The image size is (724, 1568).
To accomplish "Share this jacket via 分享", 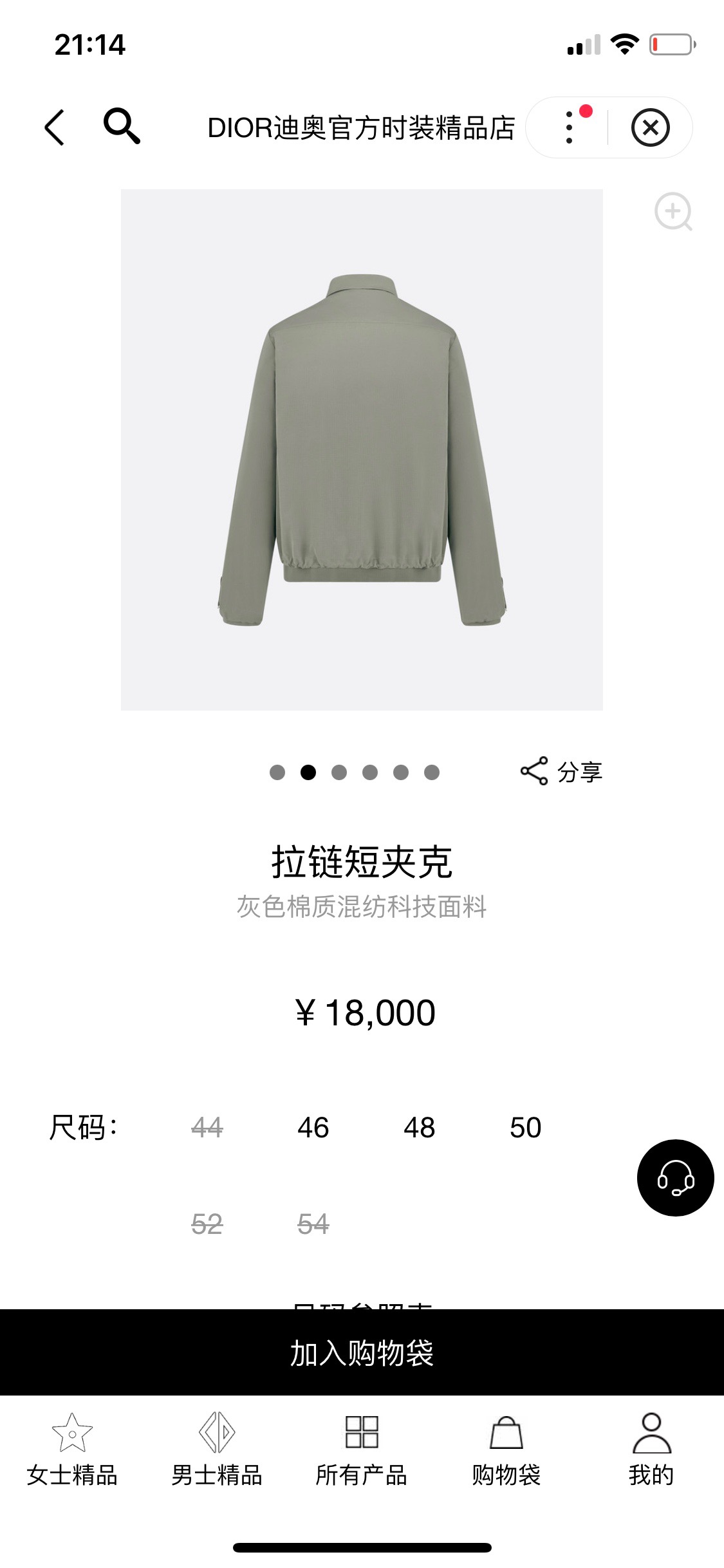I will pos(561,771).
